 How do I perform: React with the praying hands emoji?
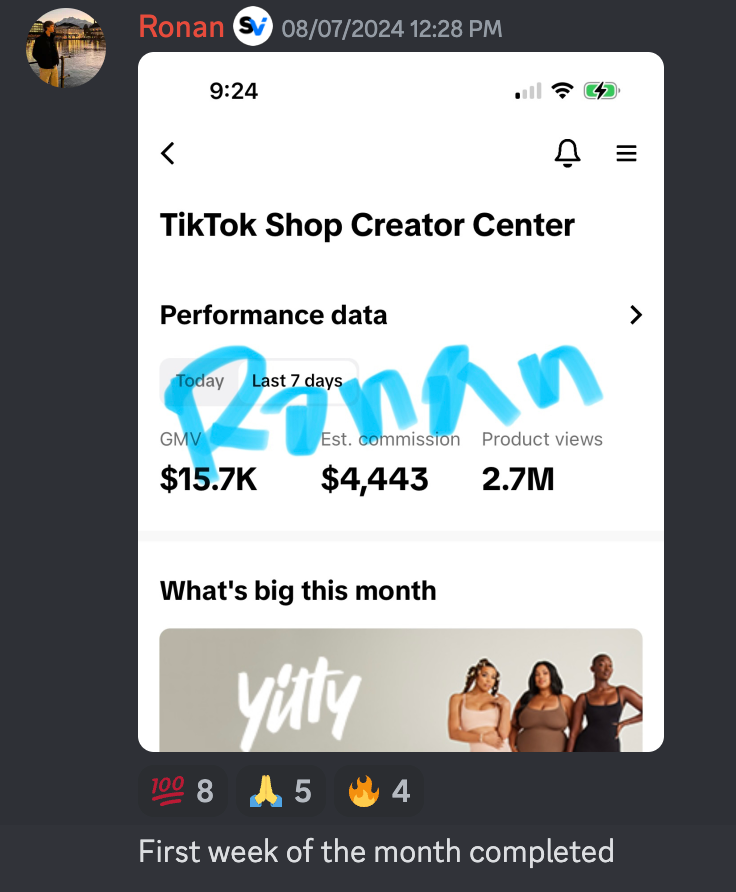point(281,792)
